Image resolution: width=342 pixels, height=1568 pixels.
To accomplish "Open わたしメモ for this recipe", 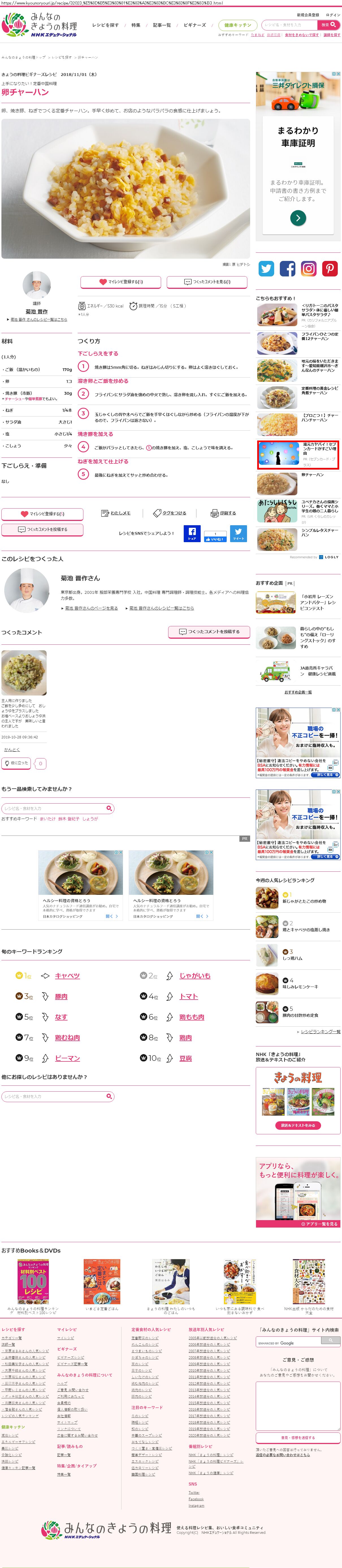I will pos(116,513).
